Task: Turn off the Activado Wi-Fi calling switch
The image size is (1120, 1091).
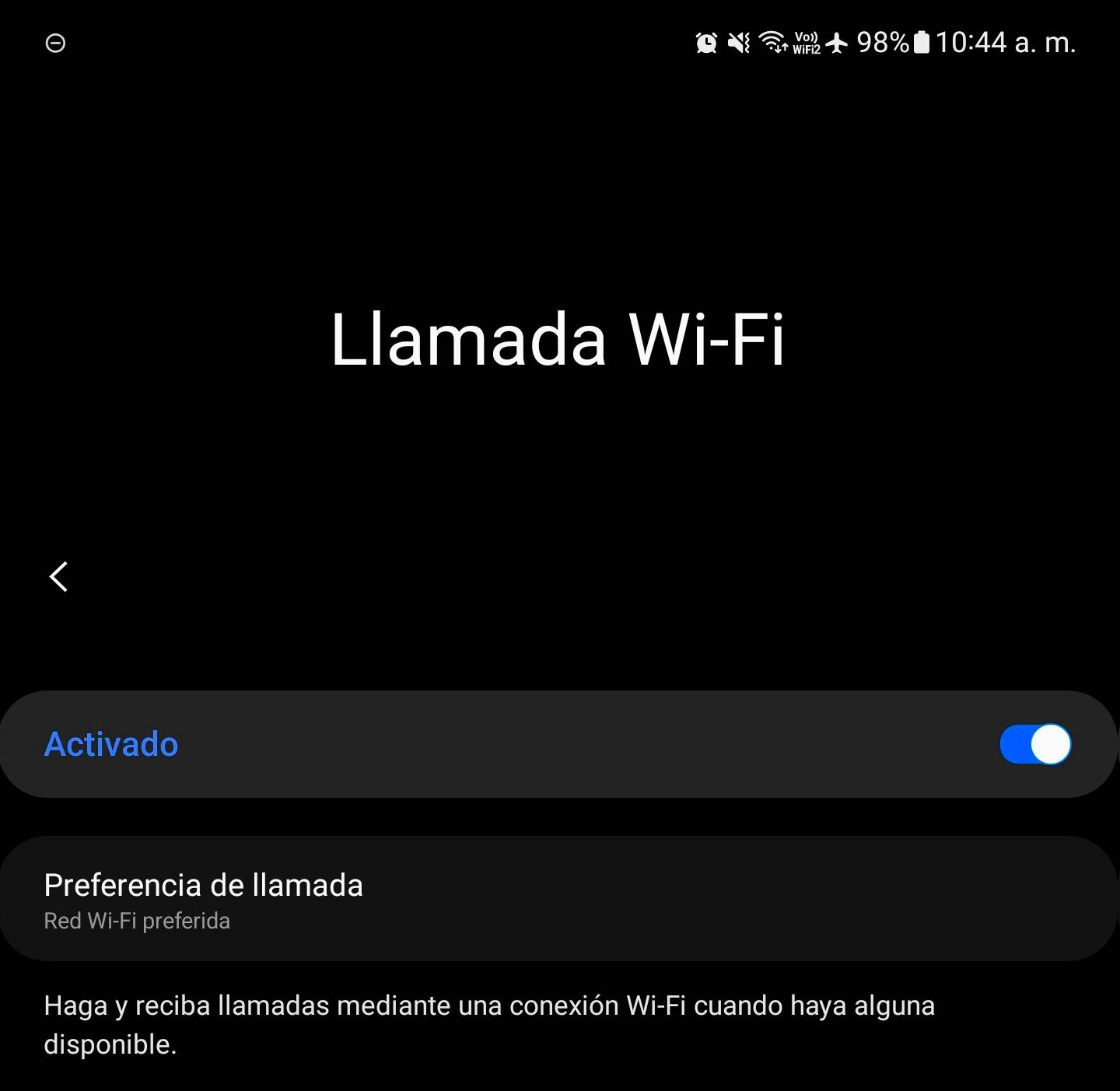Action: coord(1034,744)
